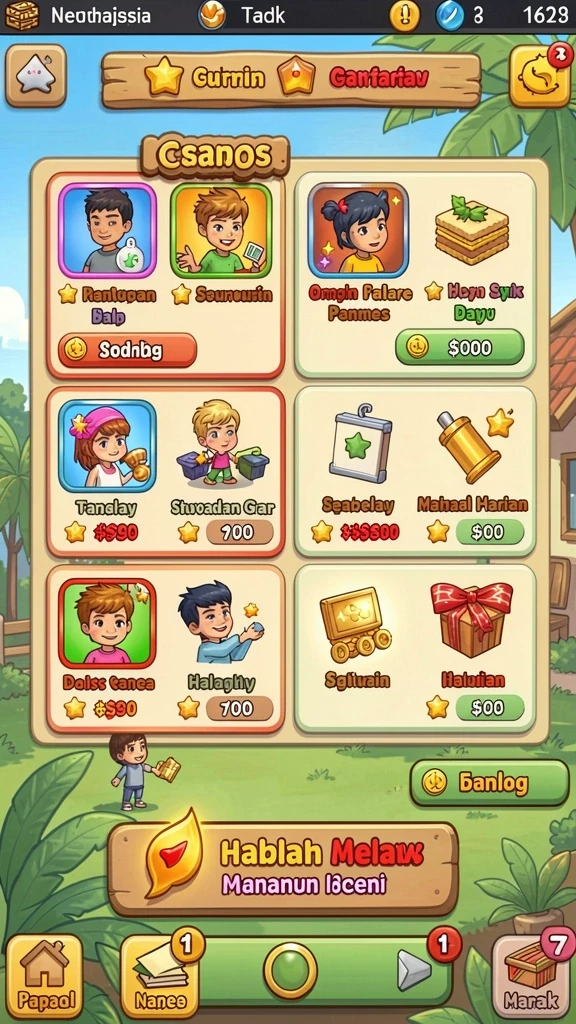
Task: Tap the $00 button under Halurian gift box
Action: [x=490, y=707]
